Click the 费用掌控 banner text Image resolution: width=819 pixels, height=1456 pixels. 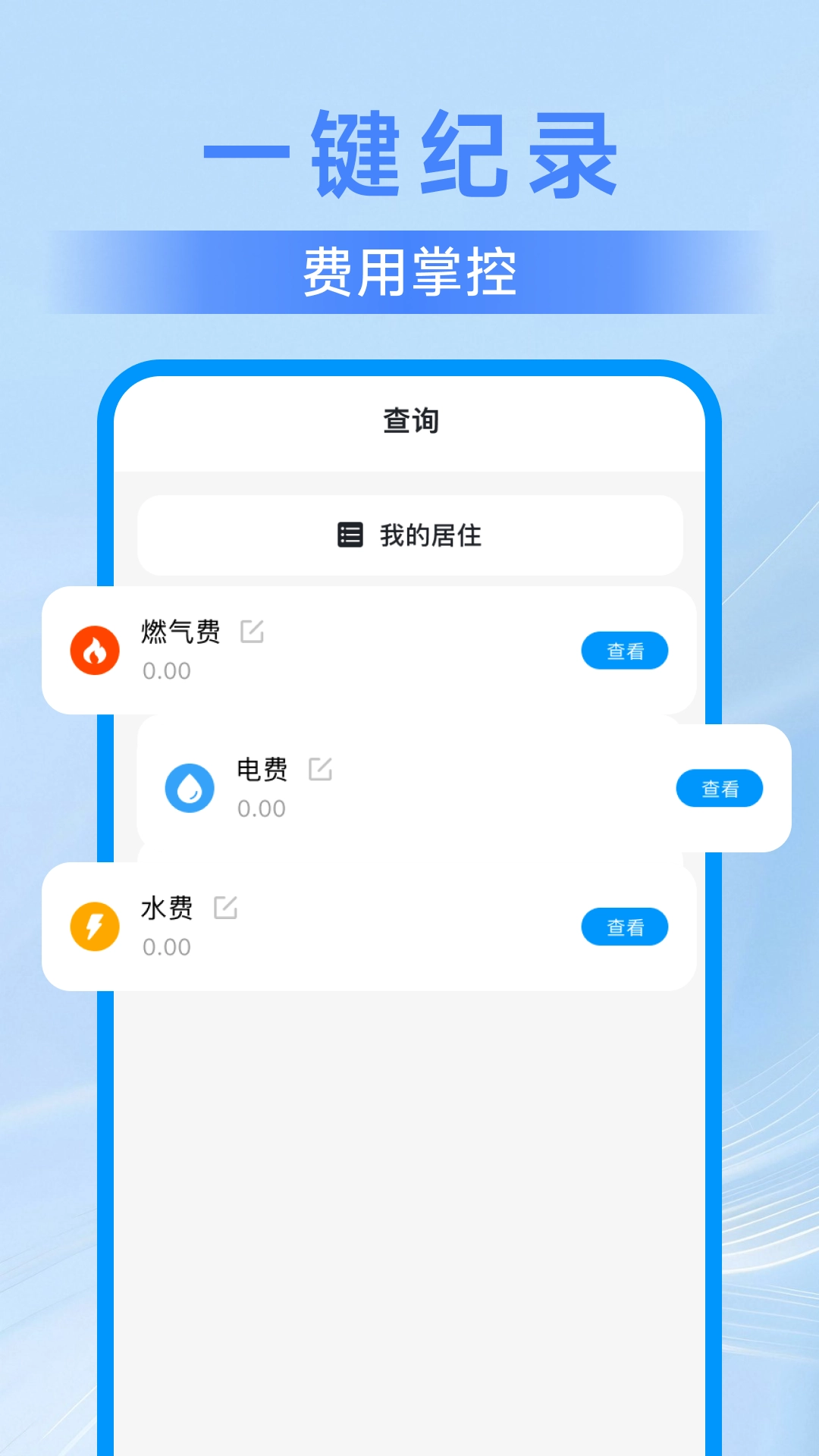tap(409, 269)
